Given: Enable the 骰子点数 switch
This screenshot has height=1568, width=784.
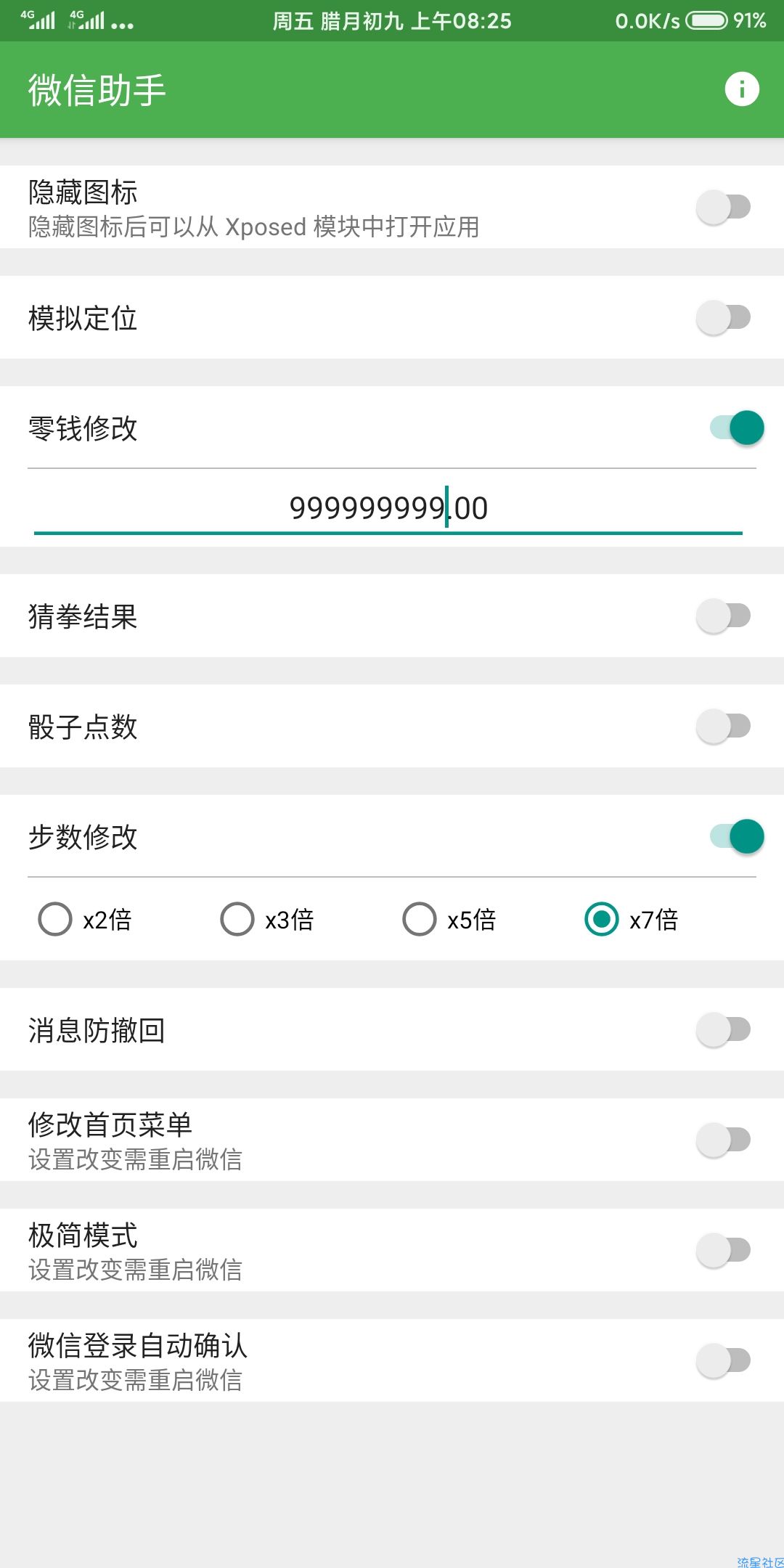Looking at the screenshot, I should point(723,726).
